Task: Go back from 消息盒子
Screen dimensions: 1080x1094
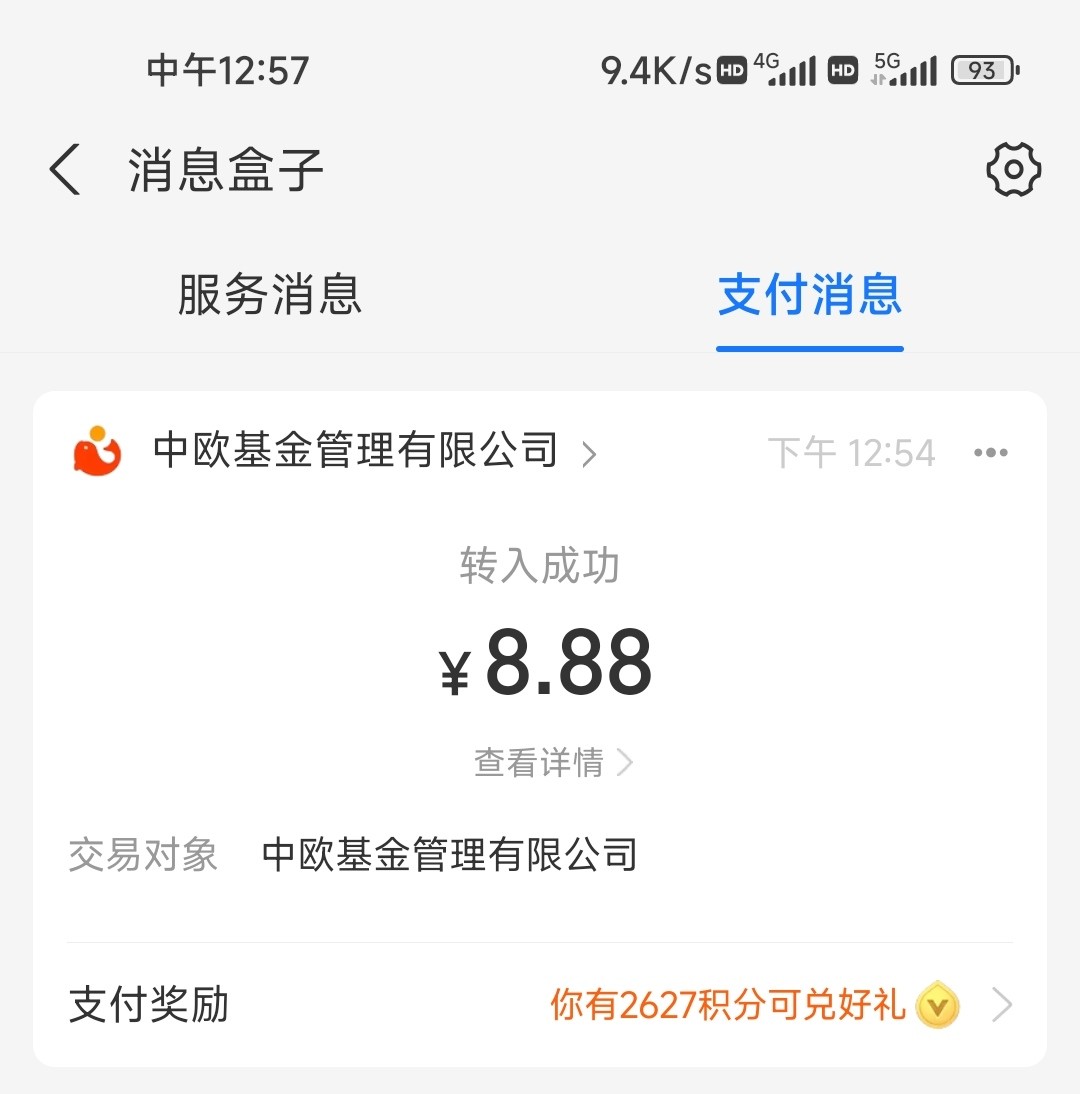Action: (66, 169)
